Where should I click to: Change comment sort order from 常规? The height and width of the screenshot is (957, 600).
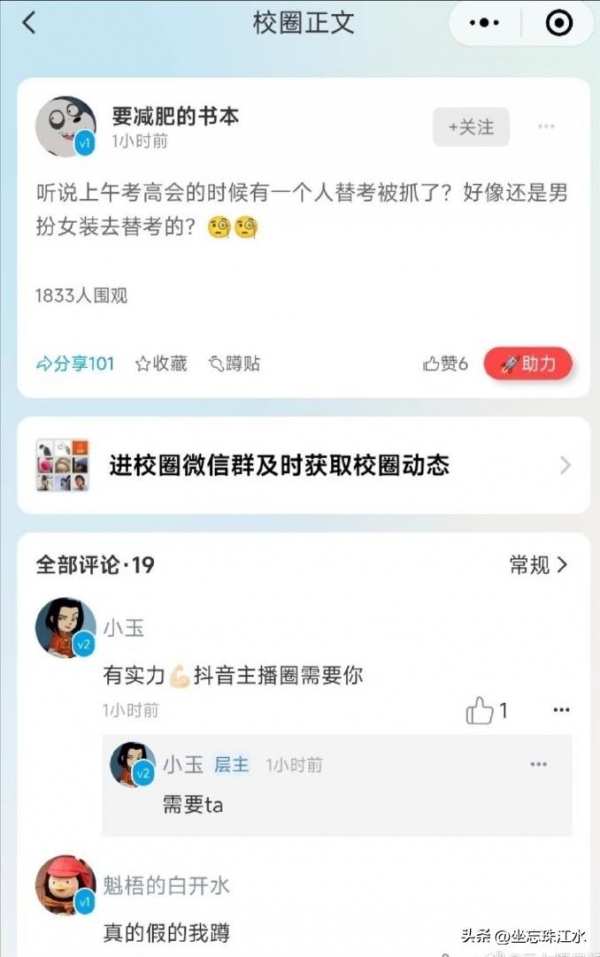538,565
